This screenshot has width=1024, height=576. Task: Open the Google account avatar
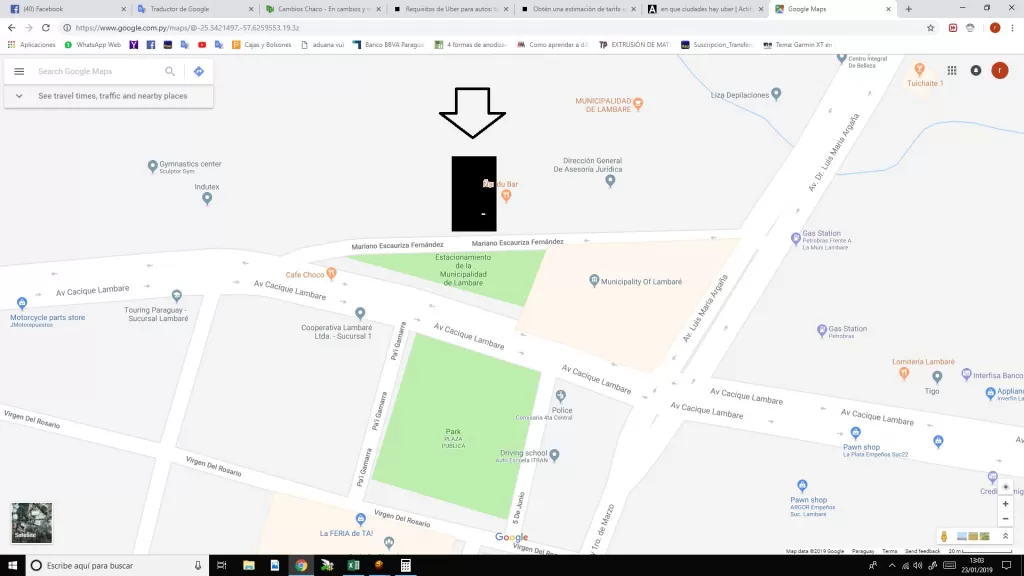click(999, 71)
